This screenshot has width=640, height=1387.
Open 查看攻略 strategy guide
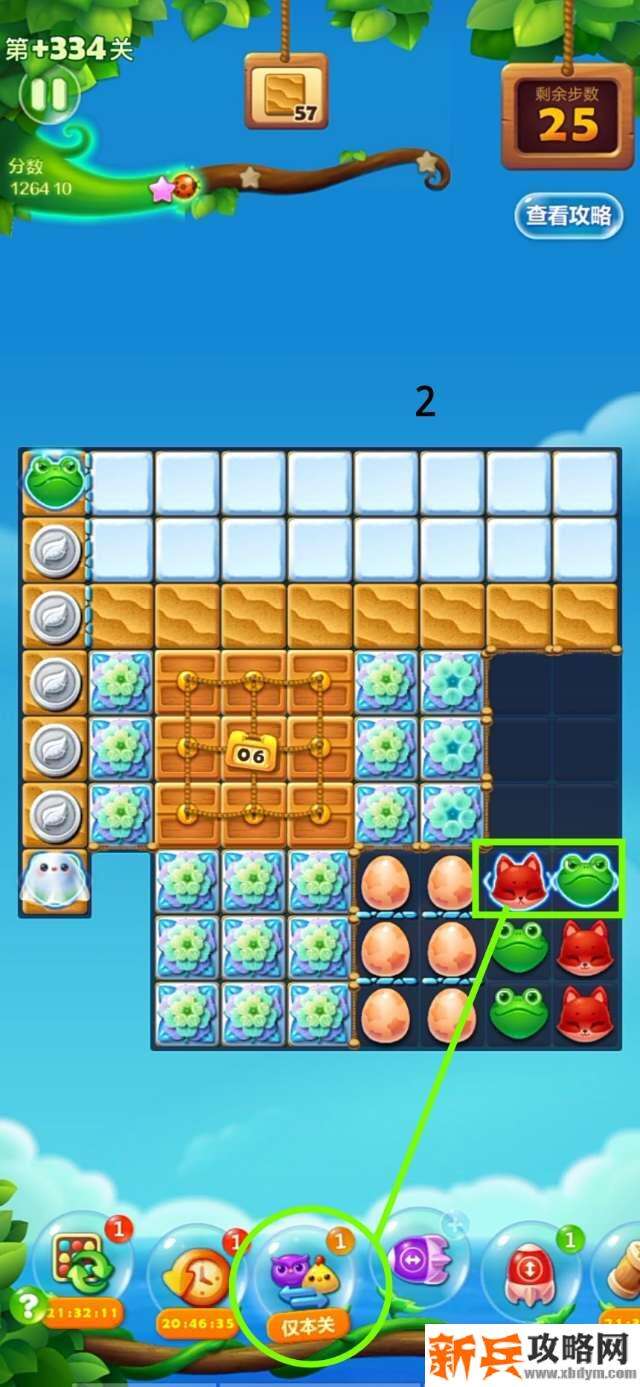(x=568, y=215)
